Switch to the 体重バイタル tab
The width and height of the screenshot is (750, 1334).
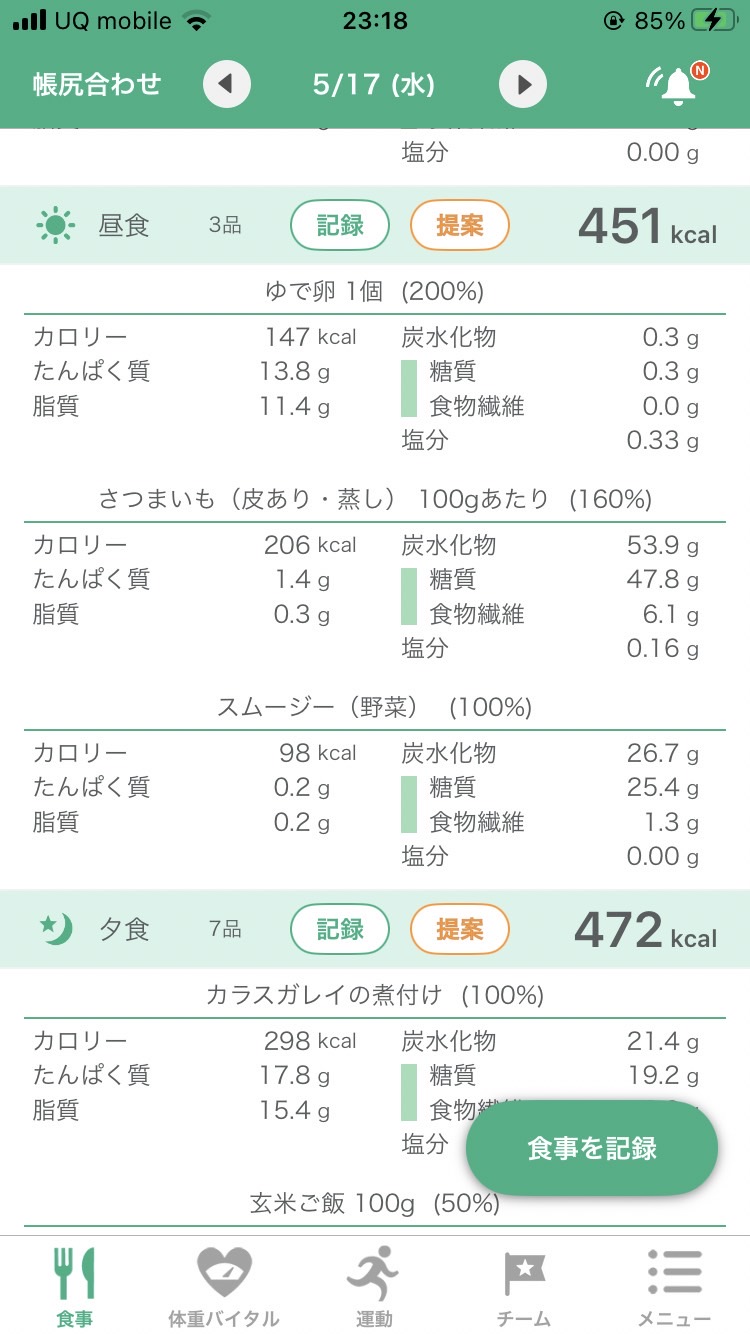(224, 1285)
